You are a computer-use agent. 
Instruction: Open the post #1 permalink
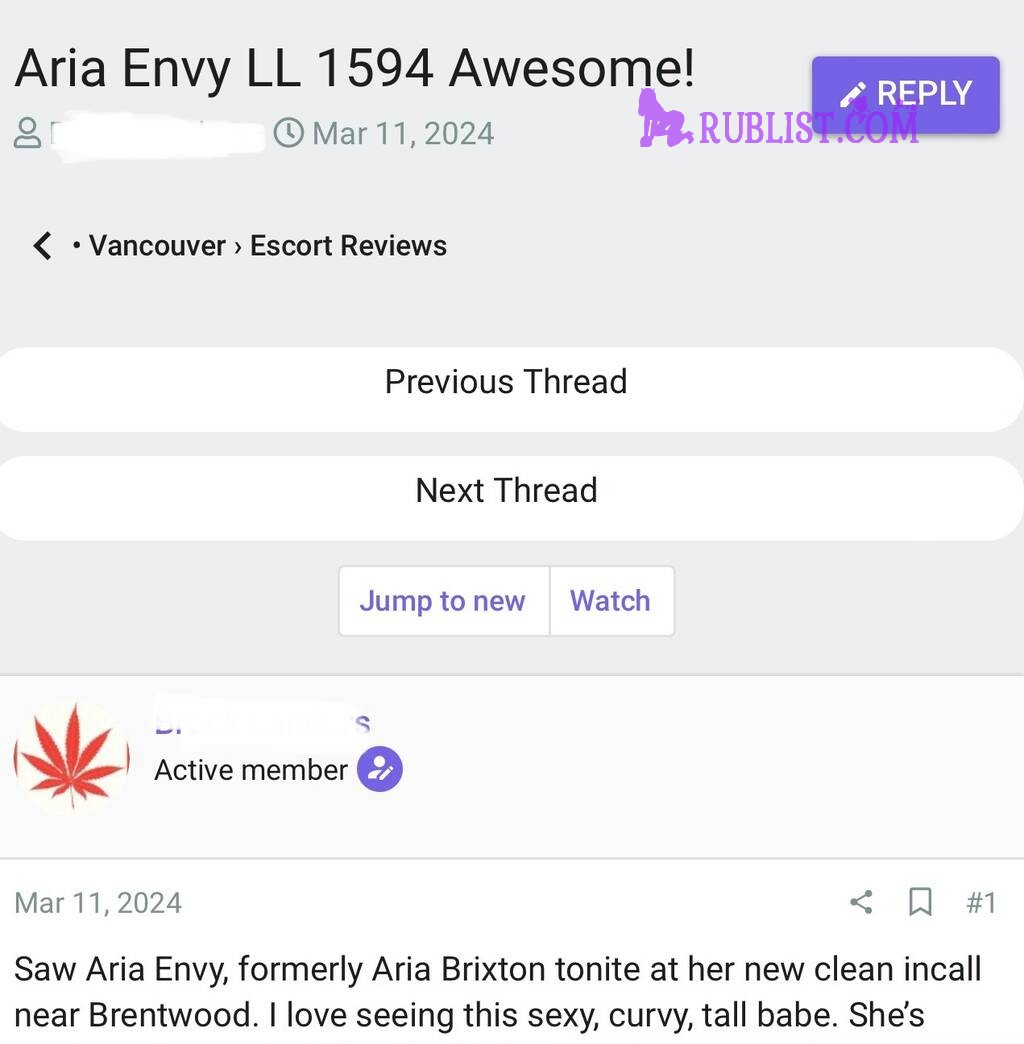point(981,902)
